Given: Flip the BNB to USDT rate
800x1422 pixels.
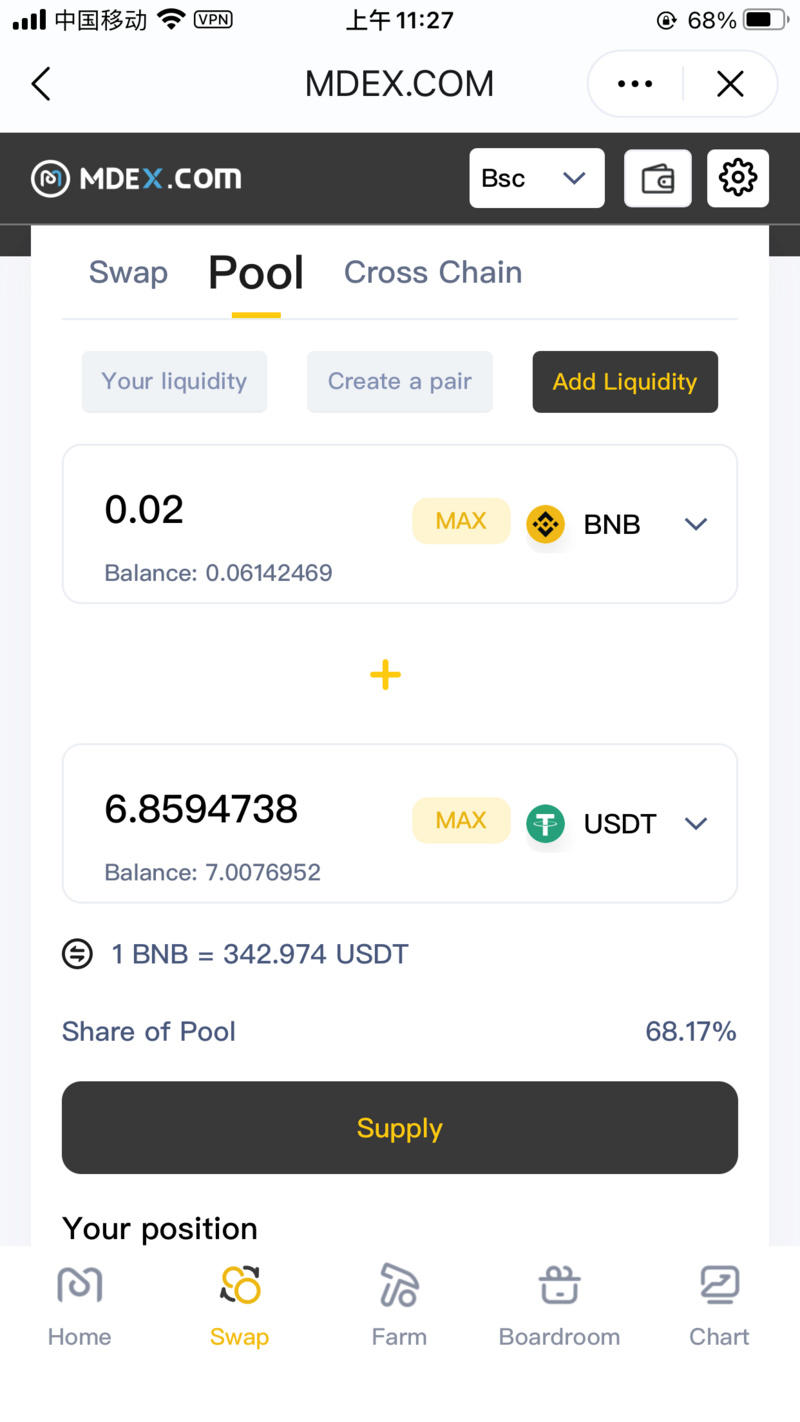Looking at the screenshot, I should click(78, 954).
